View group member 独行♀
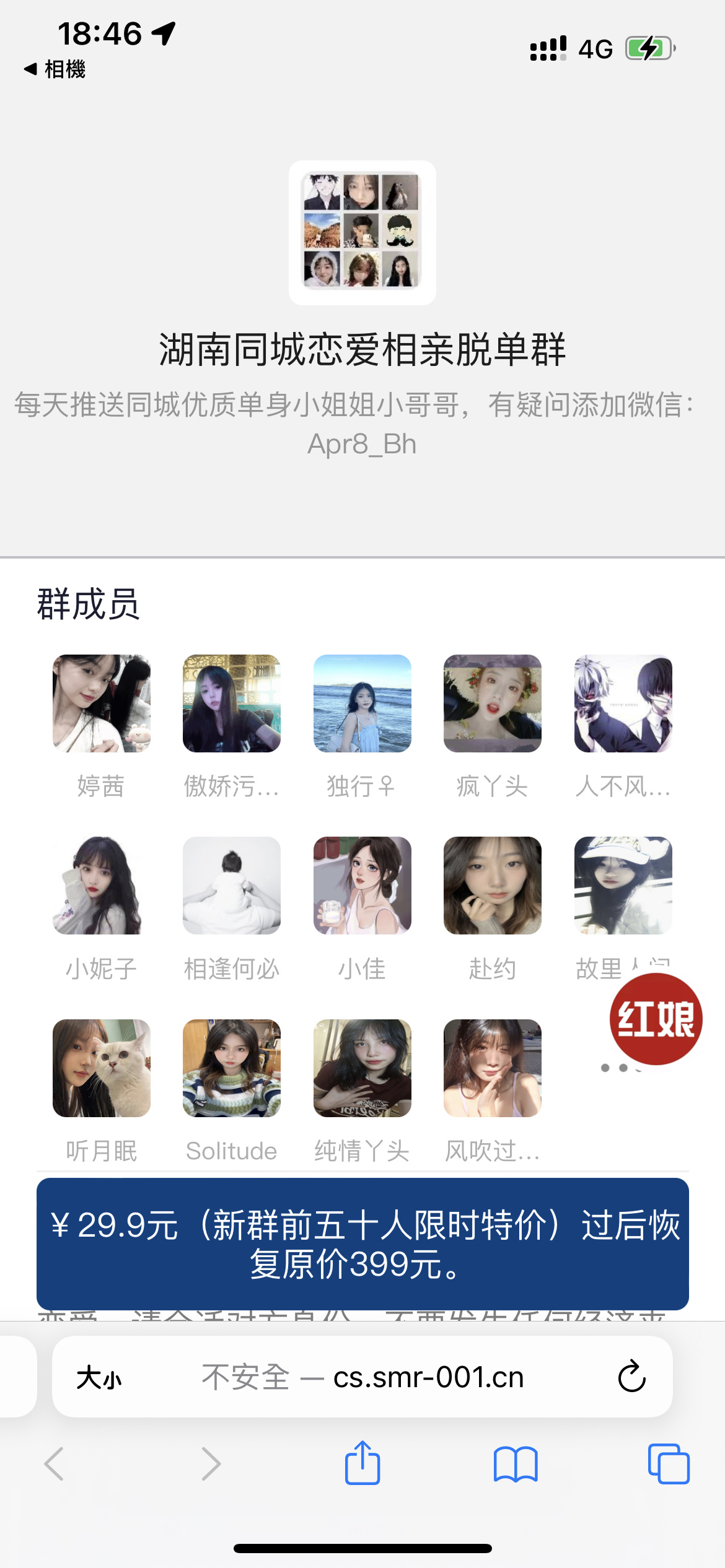 362,703
